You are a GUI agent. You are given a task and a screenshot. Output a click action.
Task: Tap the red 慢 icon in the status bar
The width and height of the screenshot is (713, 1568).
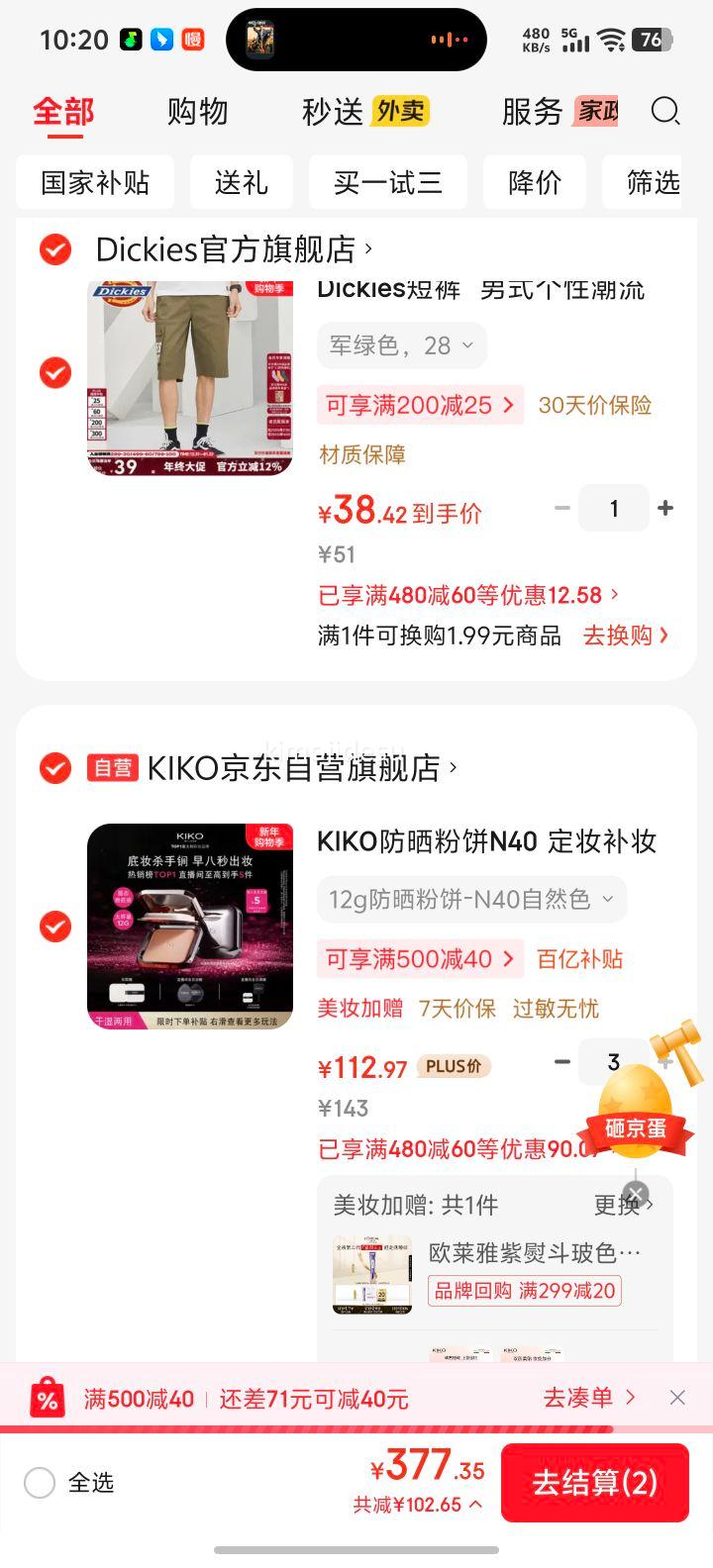click(x=192, y=39)
